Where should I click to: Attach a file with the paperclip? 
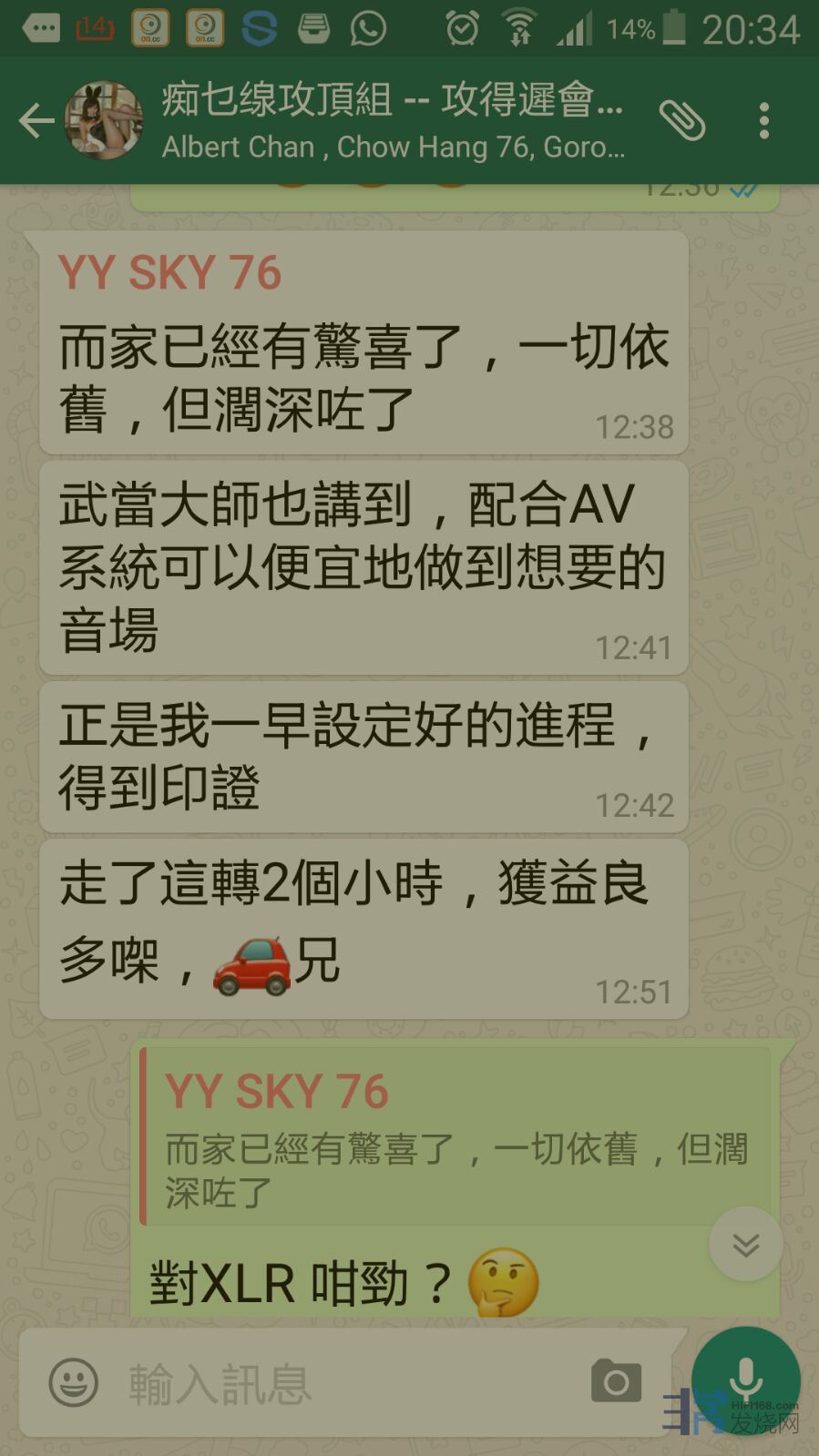tap(681, 120)
